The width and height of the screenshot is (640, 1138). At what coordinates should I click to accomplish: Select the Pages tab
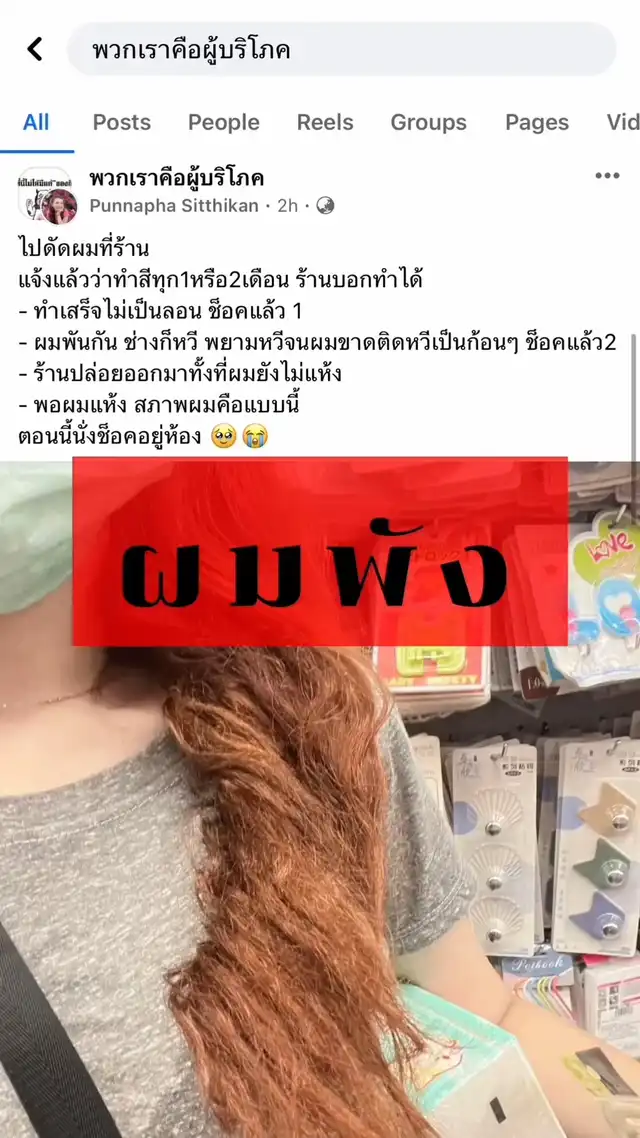536,122
